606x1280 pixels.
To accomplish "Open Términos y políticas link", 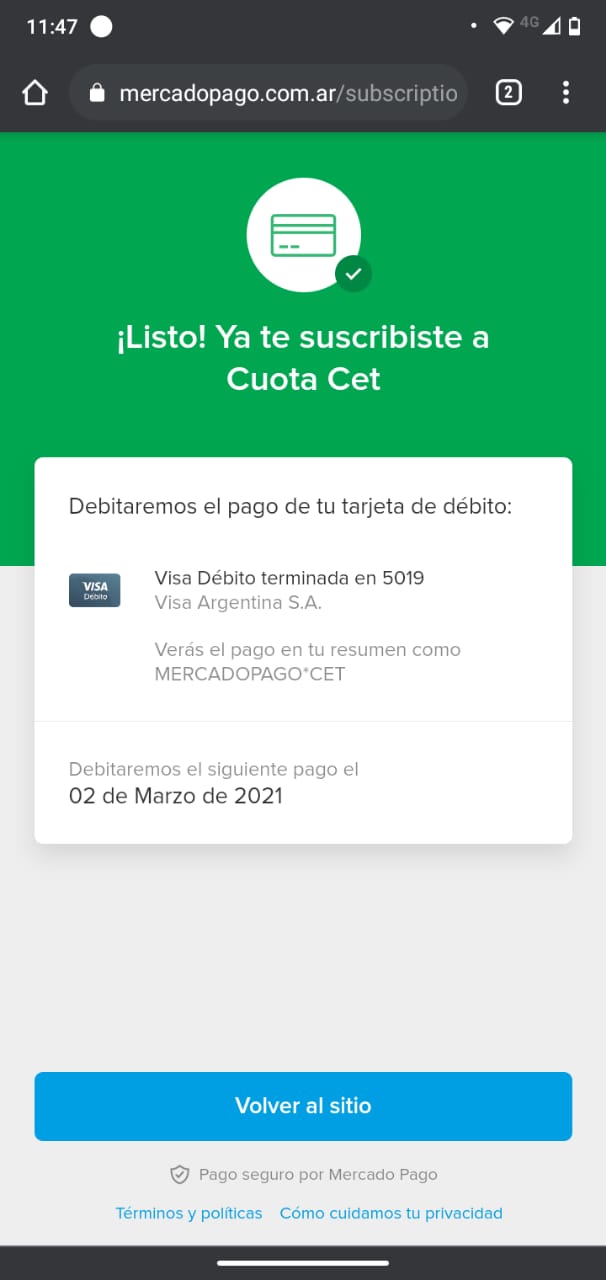I will 189,1213.
